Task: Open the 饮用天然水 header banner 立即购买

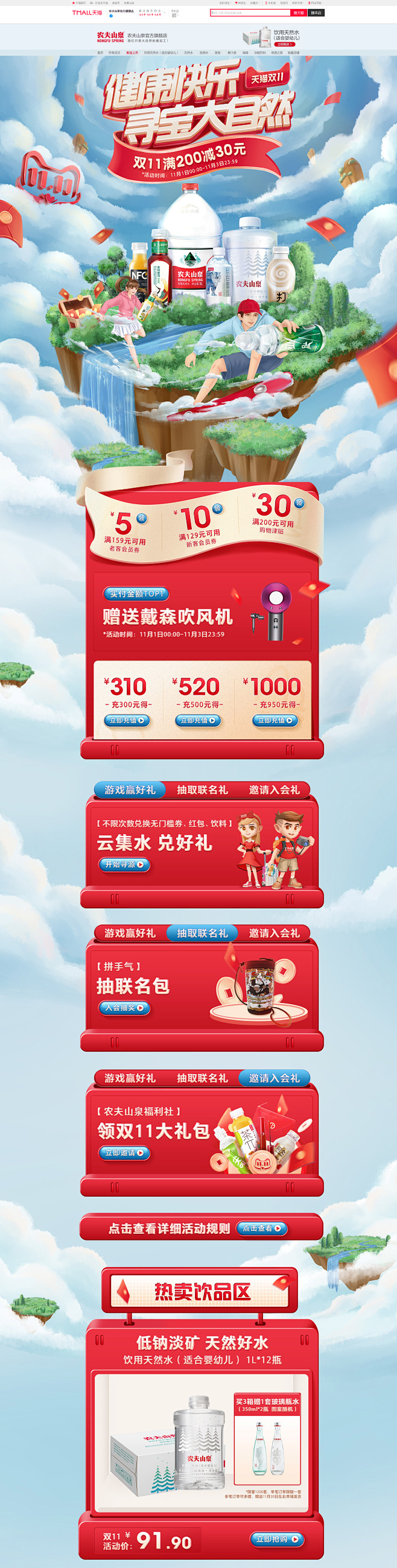Action: 285,45
